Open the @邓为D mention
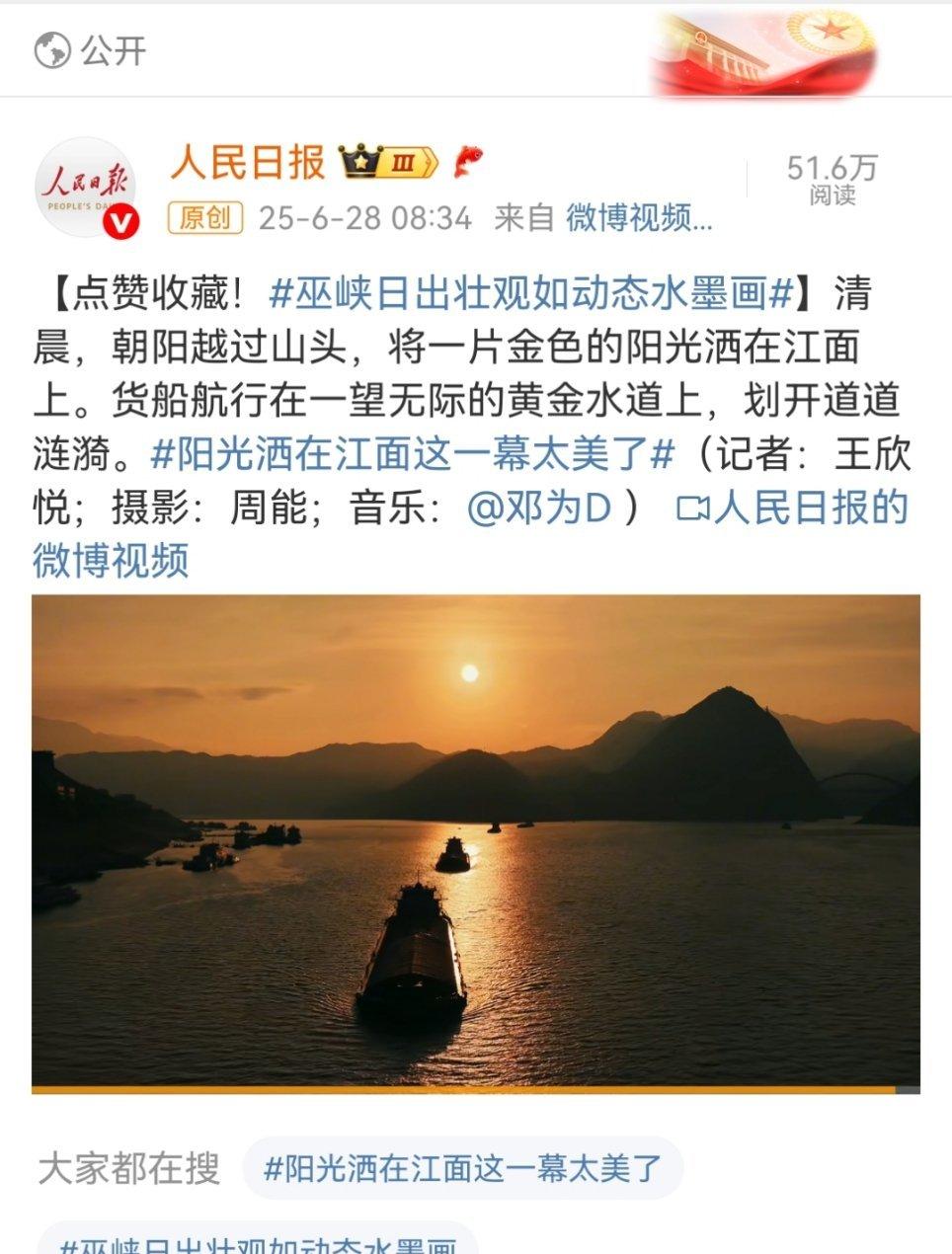The image size is (952, 1254). pos(540,508)
